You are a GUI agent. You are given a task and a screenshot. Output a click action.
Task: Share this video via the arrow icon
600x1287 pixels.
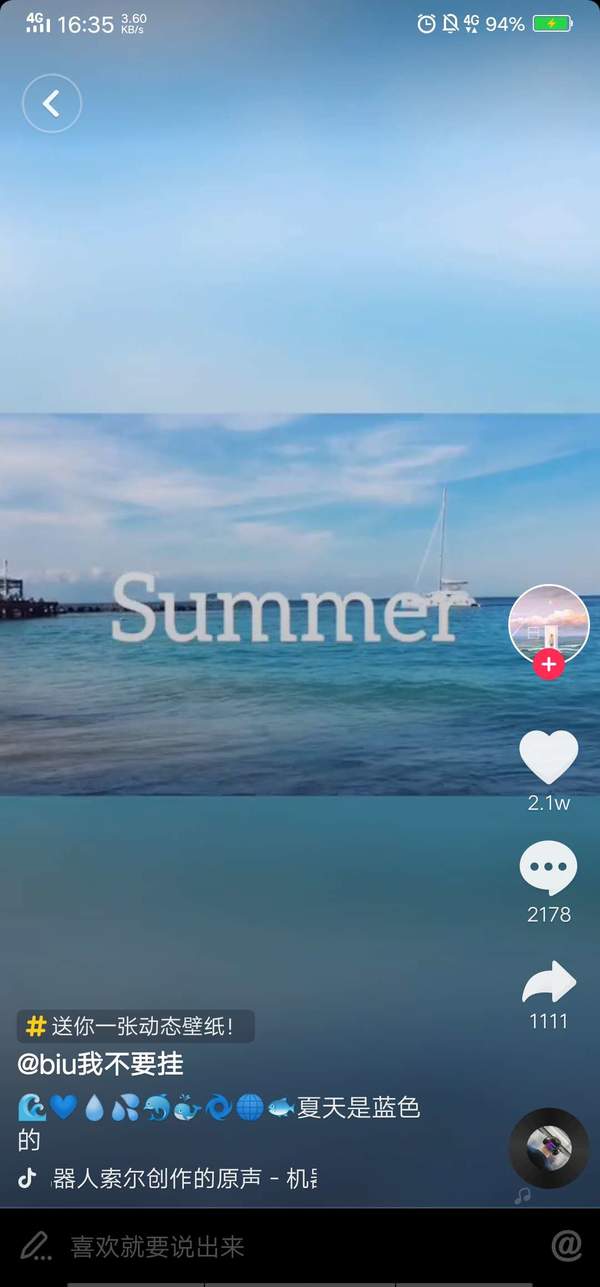click(x=549, y=983)
